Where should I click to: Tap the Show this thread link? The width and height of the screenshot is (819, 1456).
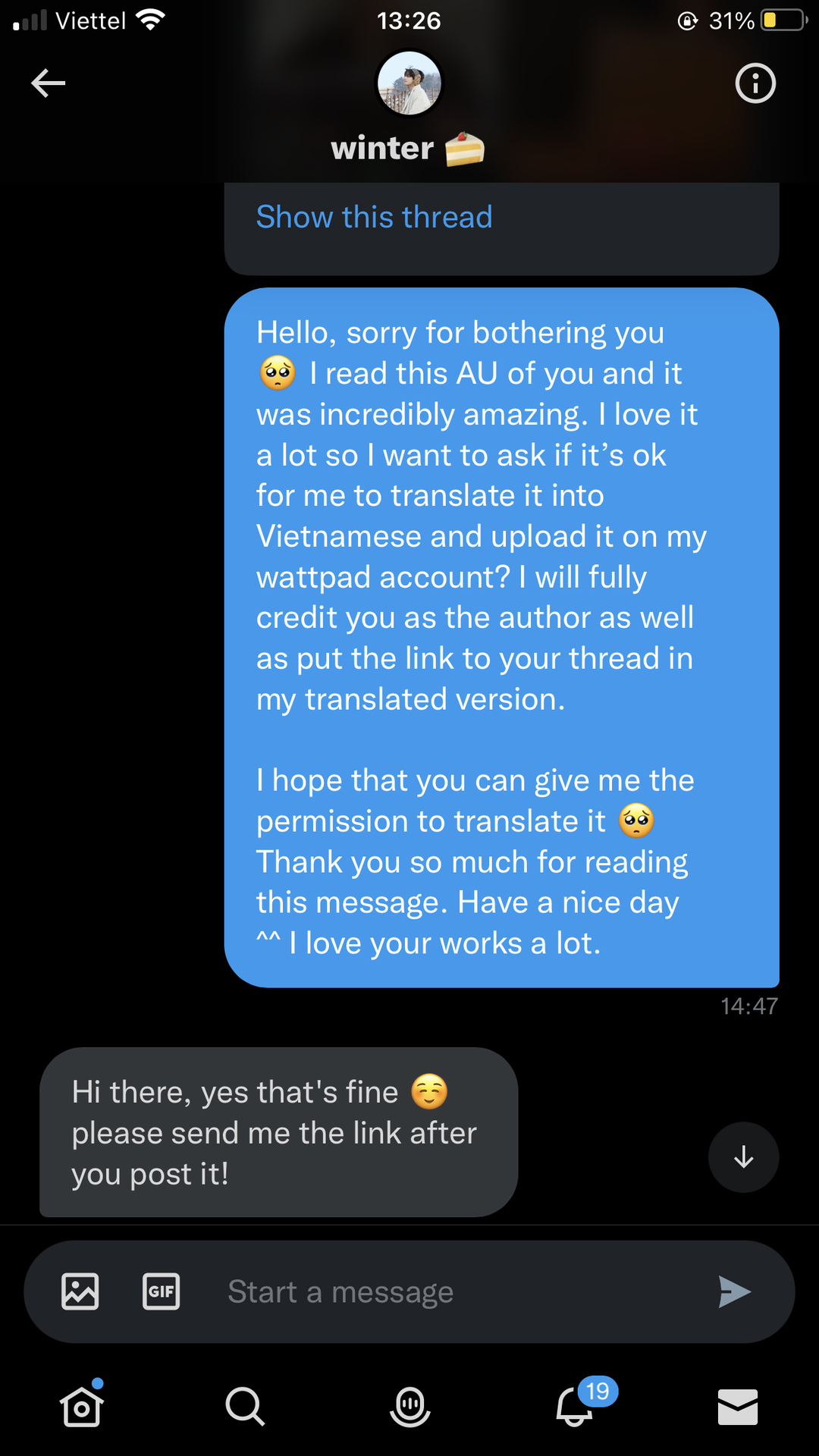coord(374,217)
